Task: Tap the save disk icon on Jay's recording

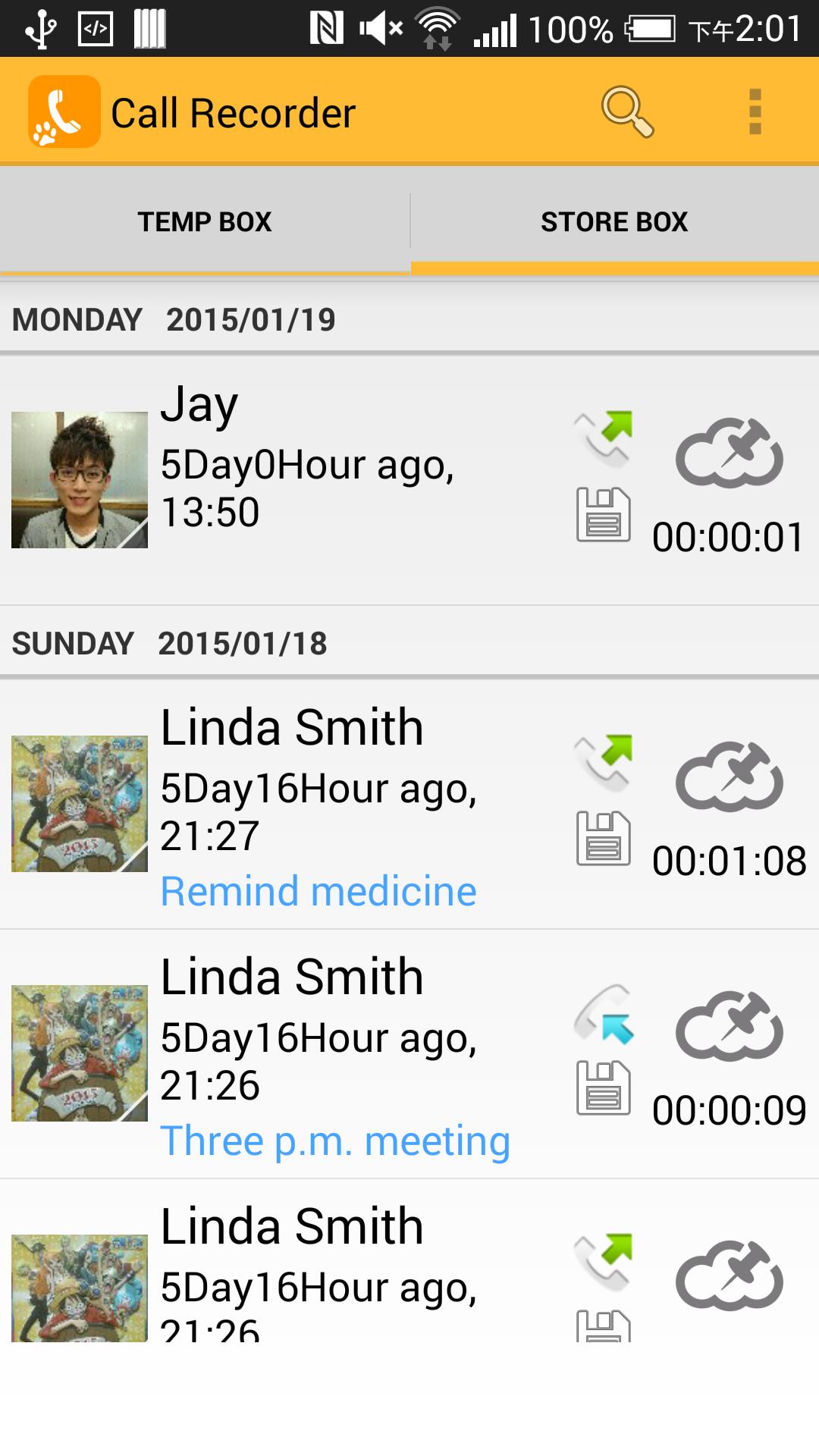Action: coord(604,515)
